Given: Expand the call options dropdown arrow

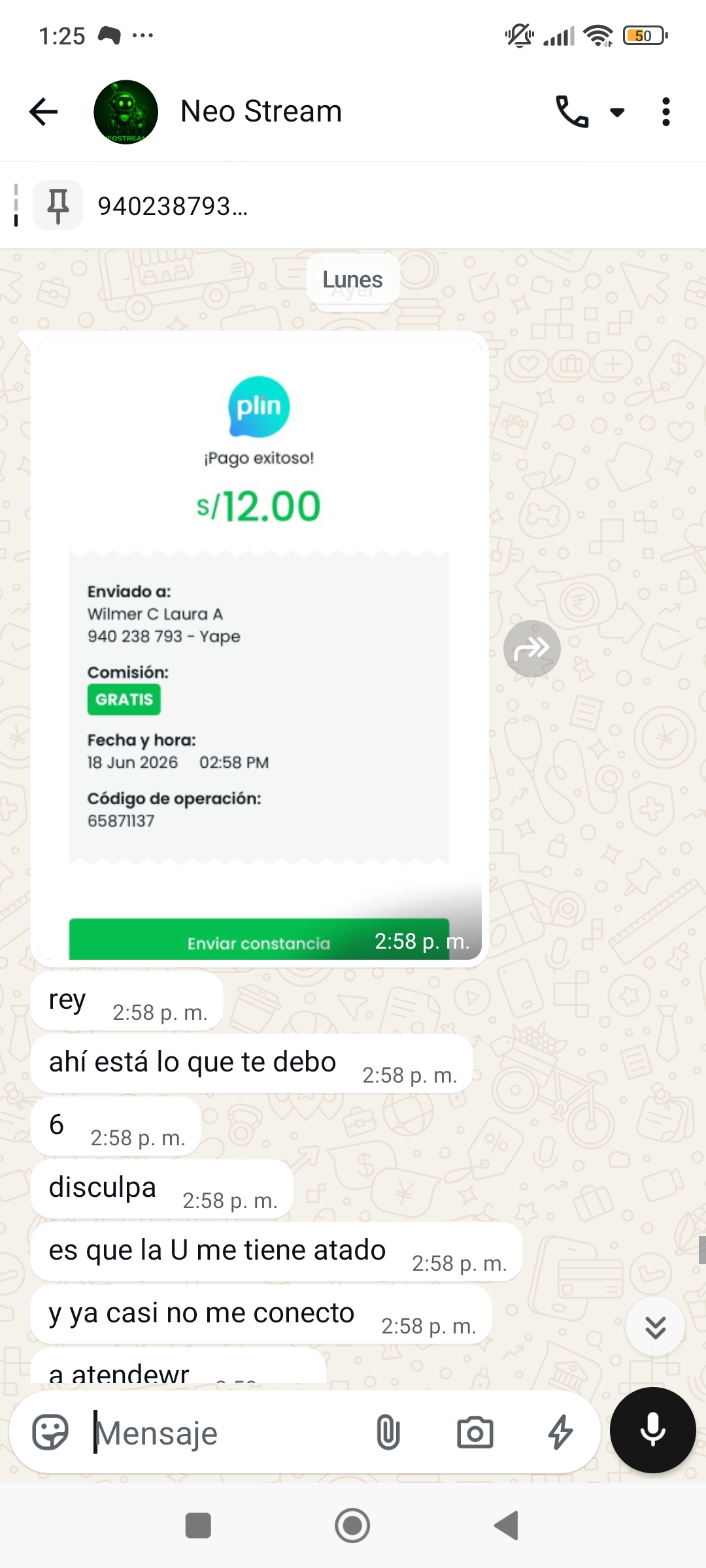Looking at the screenshot, I should [x=617, y=112].
